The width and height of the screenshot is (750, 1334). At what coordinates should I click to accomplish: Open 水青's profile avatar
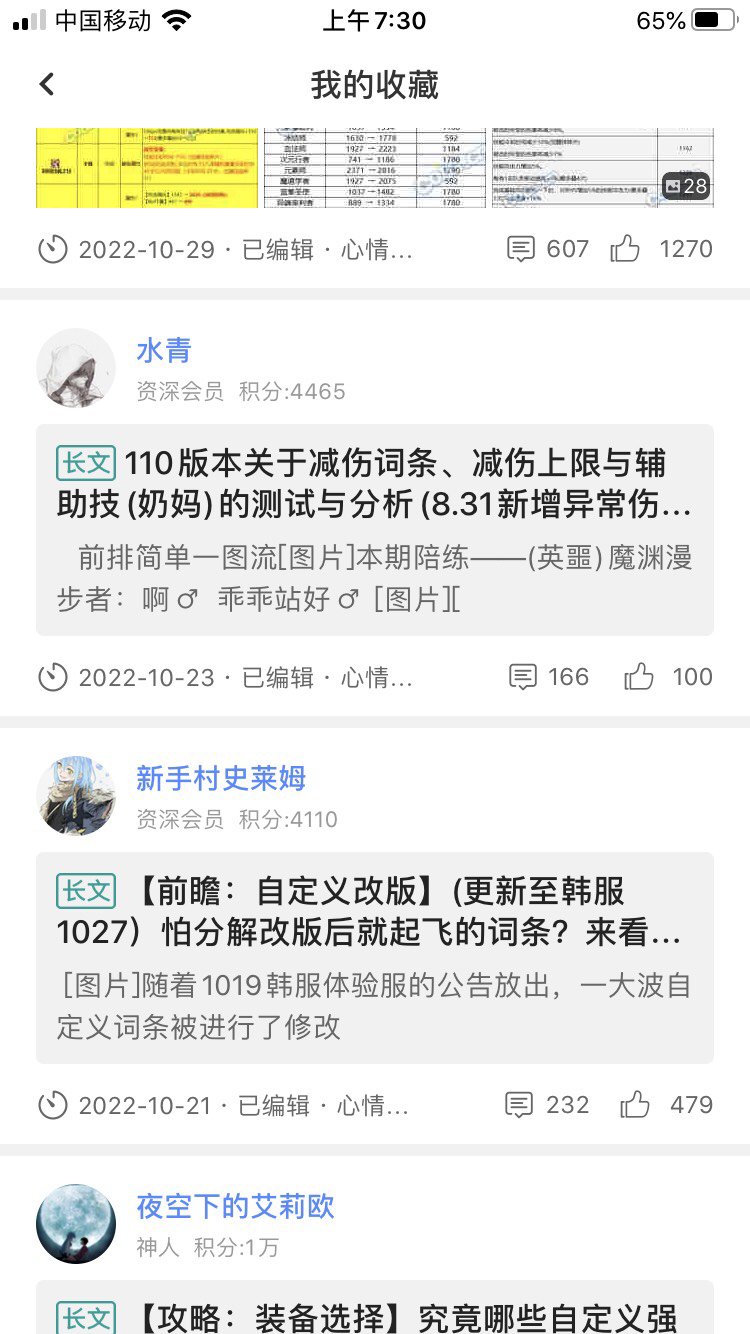(x=76, y=368)
